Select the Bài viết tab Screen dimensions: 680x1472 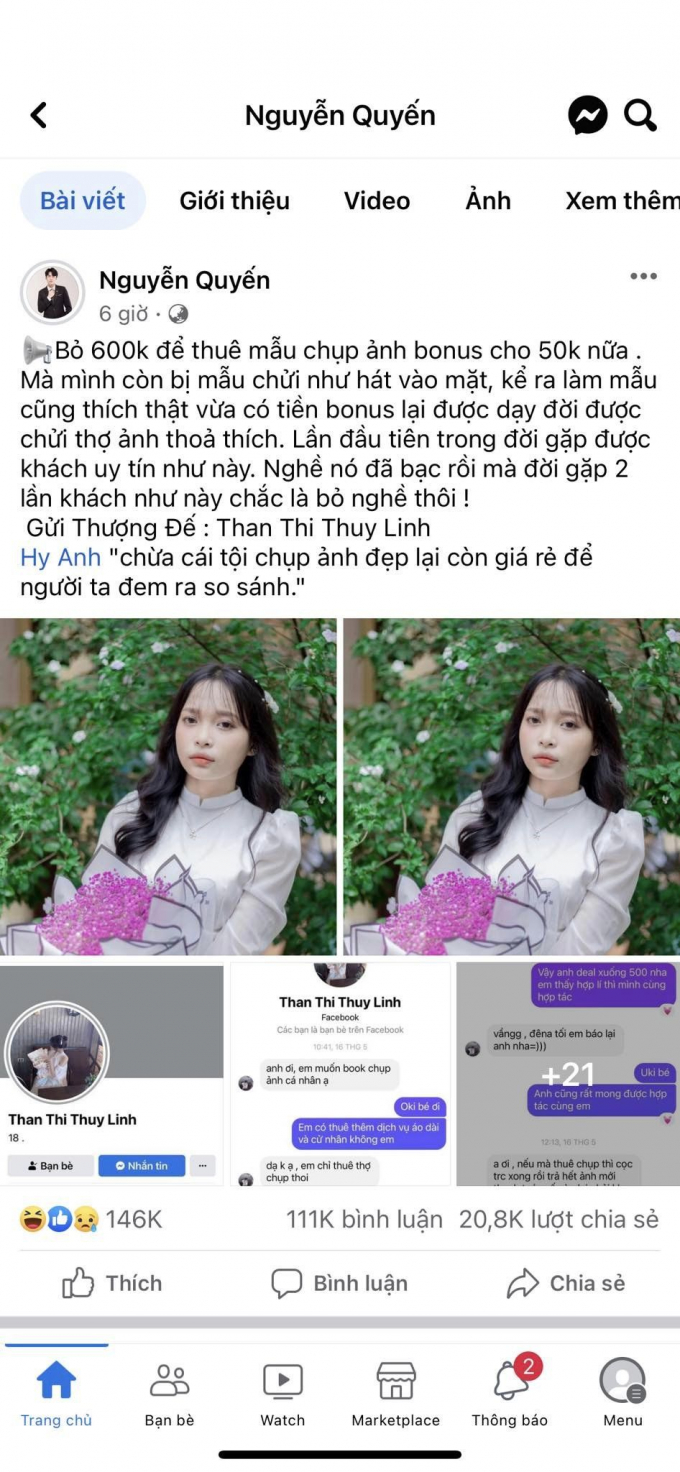83,201
